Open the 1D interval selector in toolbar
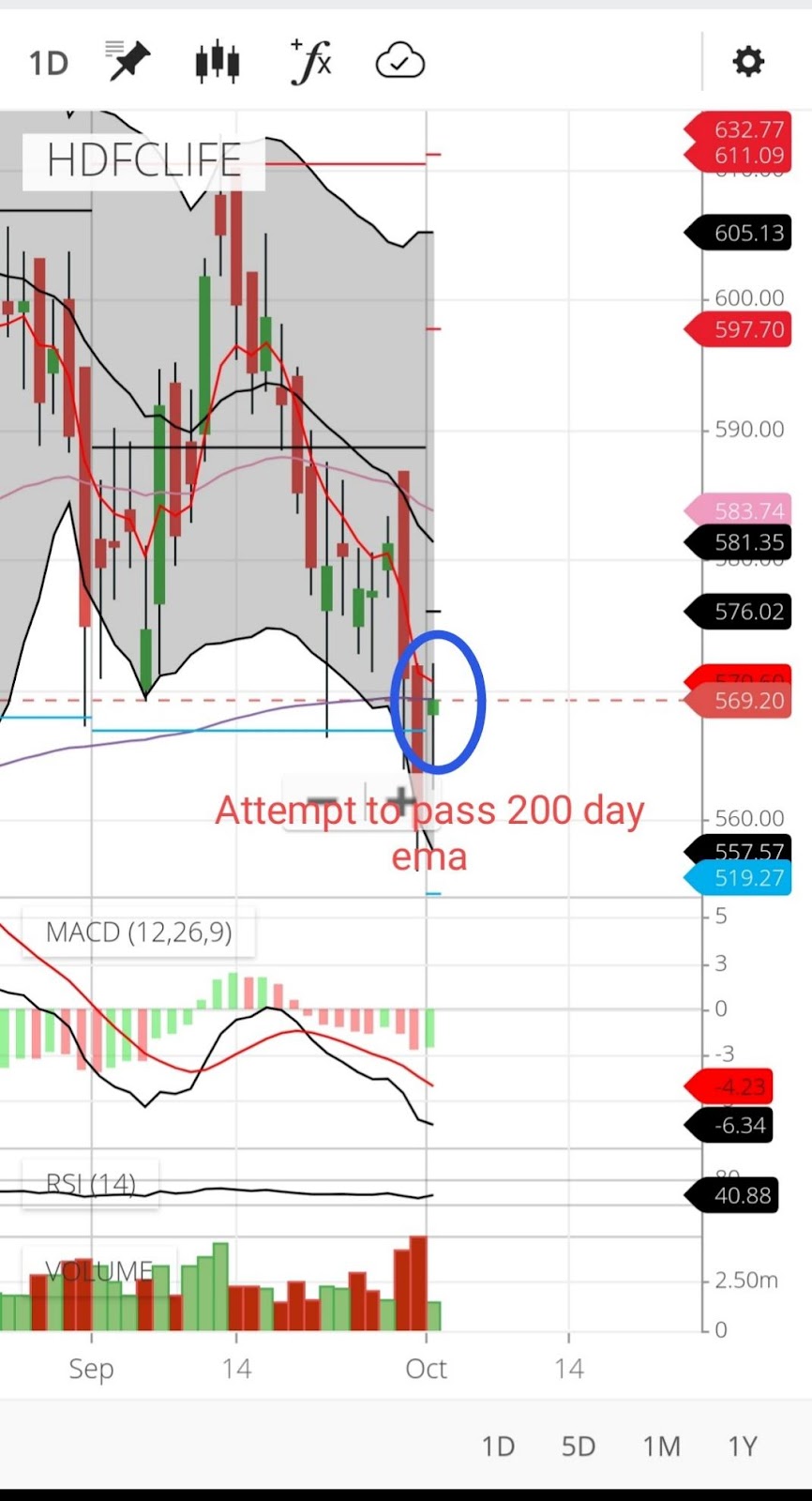Screen dimensions: 812x1501 (49, 63)
